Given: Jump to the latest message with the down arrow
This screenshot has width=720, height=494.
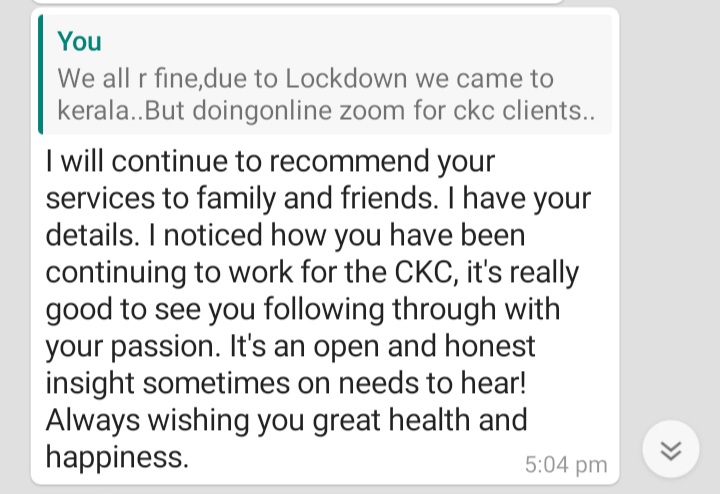Looking at the screenshot, I should point(672,452).
